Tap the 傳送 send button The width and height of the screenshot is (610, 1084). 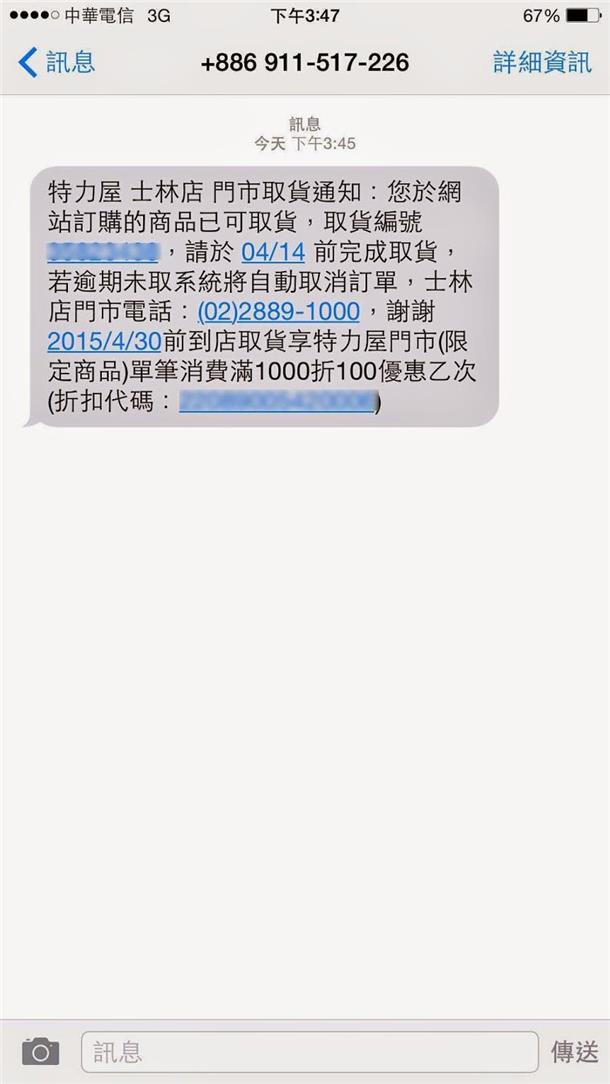pos(574,1051)
